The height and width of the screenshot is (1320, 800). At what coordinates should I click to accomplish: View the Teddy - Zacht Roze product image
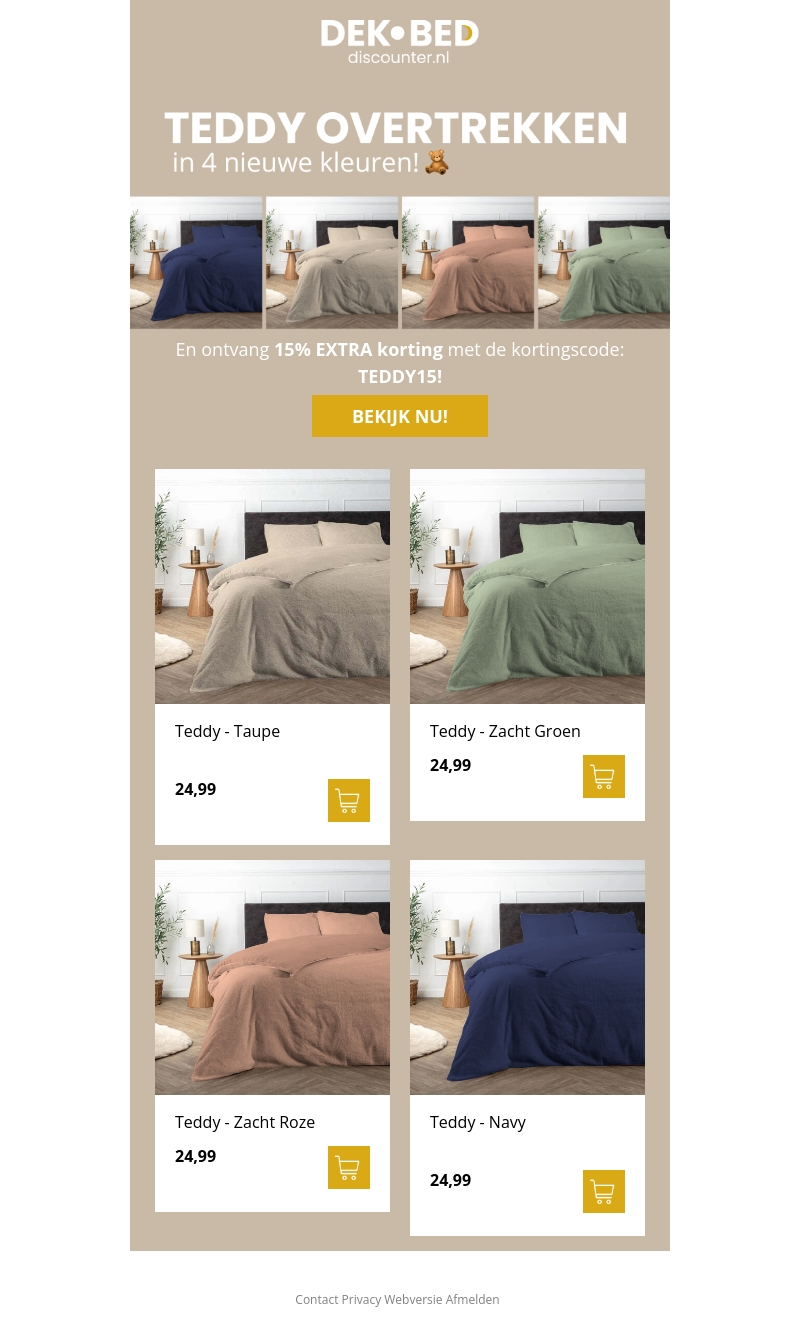point(272,977)
